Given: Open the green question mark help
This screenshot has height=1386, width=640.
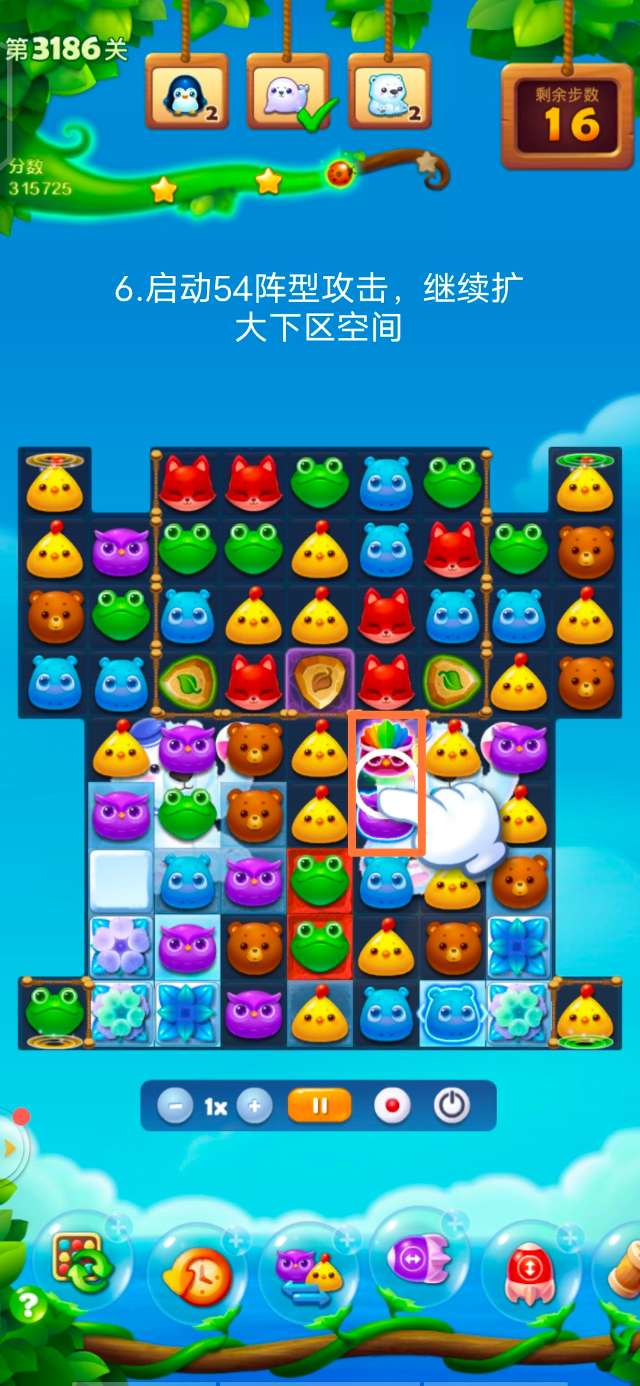Looking at the screenshot, I should coord(27,1306).
